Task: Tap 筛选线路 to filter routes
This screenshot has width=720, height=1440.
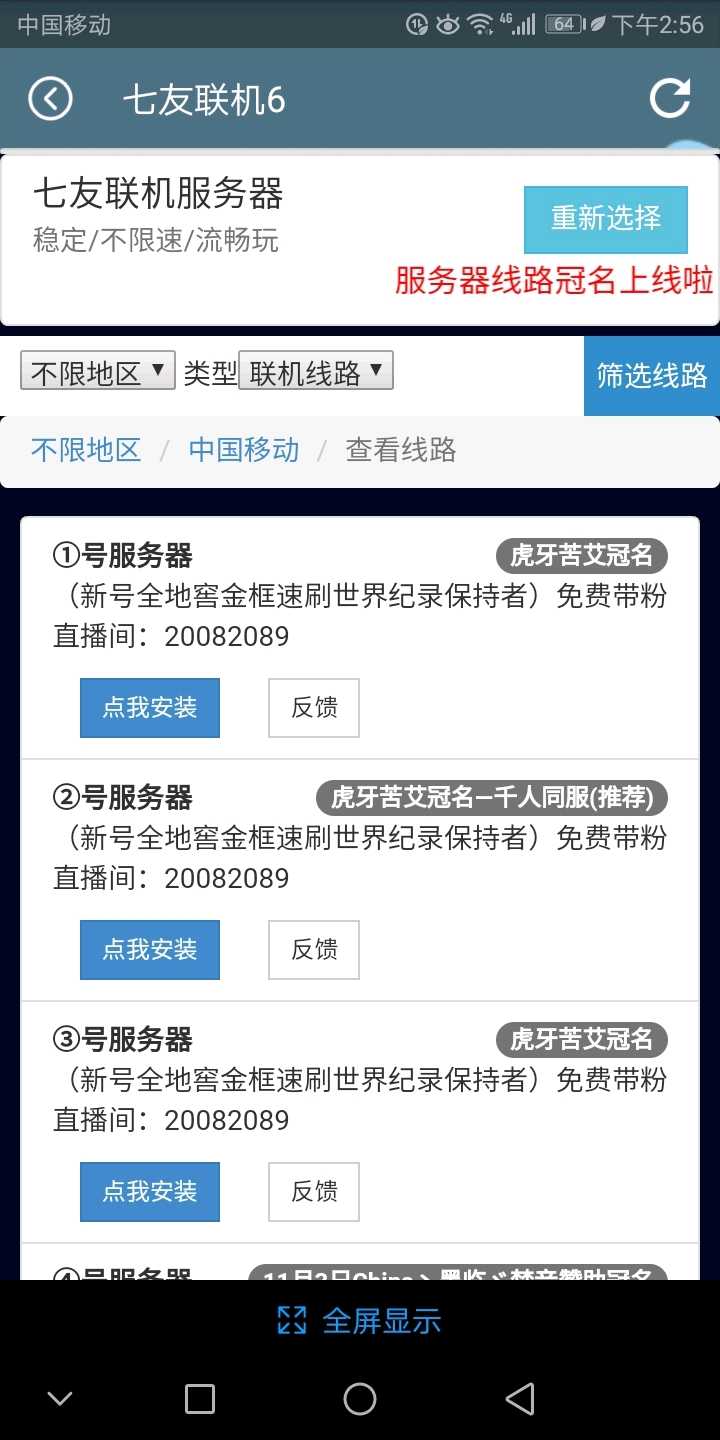Action: [x=651, y=376]
